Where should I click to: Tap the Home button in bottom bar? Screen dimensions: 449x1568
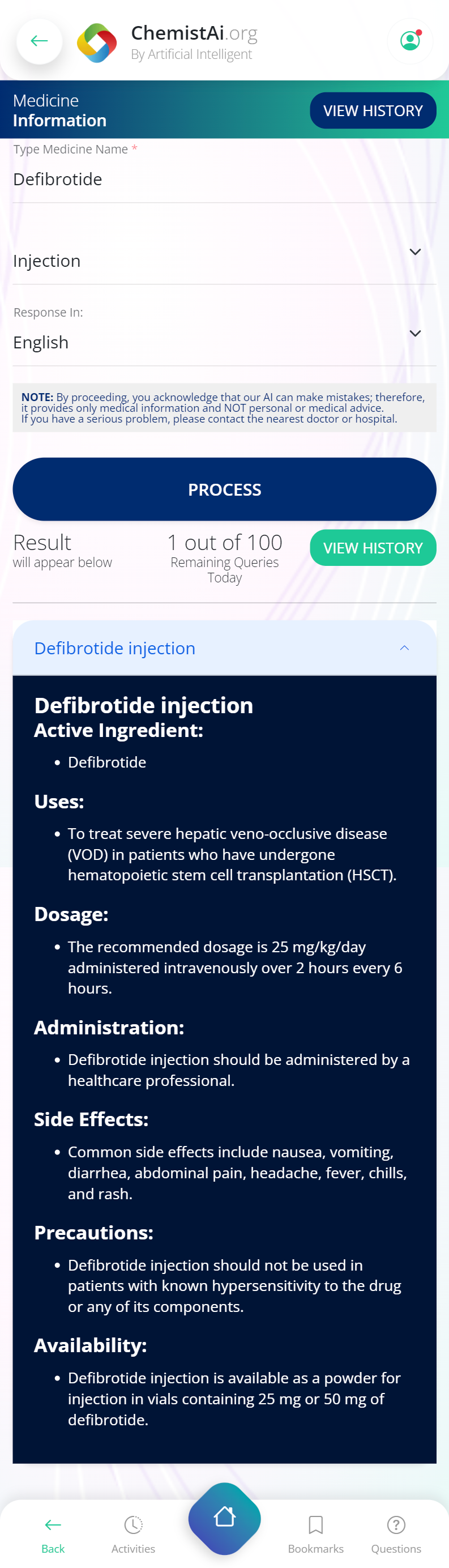[x=224, y=1518]
